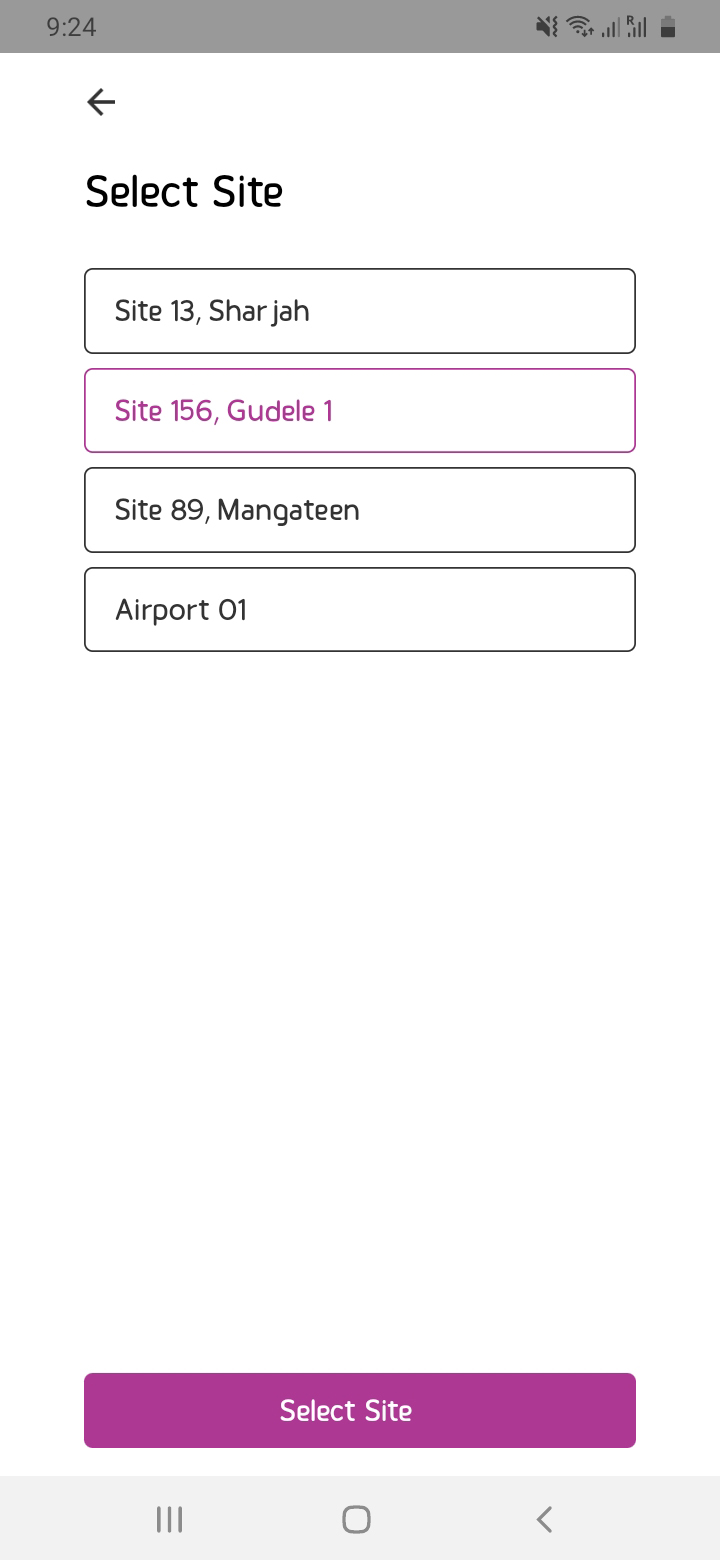720x1560 pixels.
Task: Go to the home screen
Action: (356, 1520)
